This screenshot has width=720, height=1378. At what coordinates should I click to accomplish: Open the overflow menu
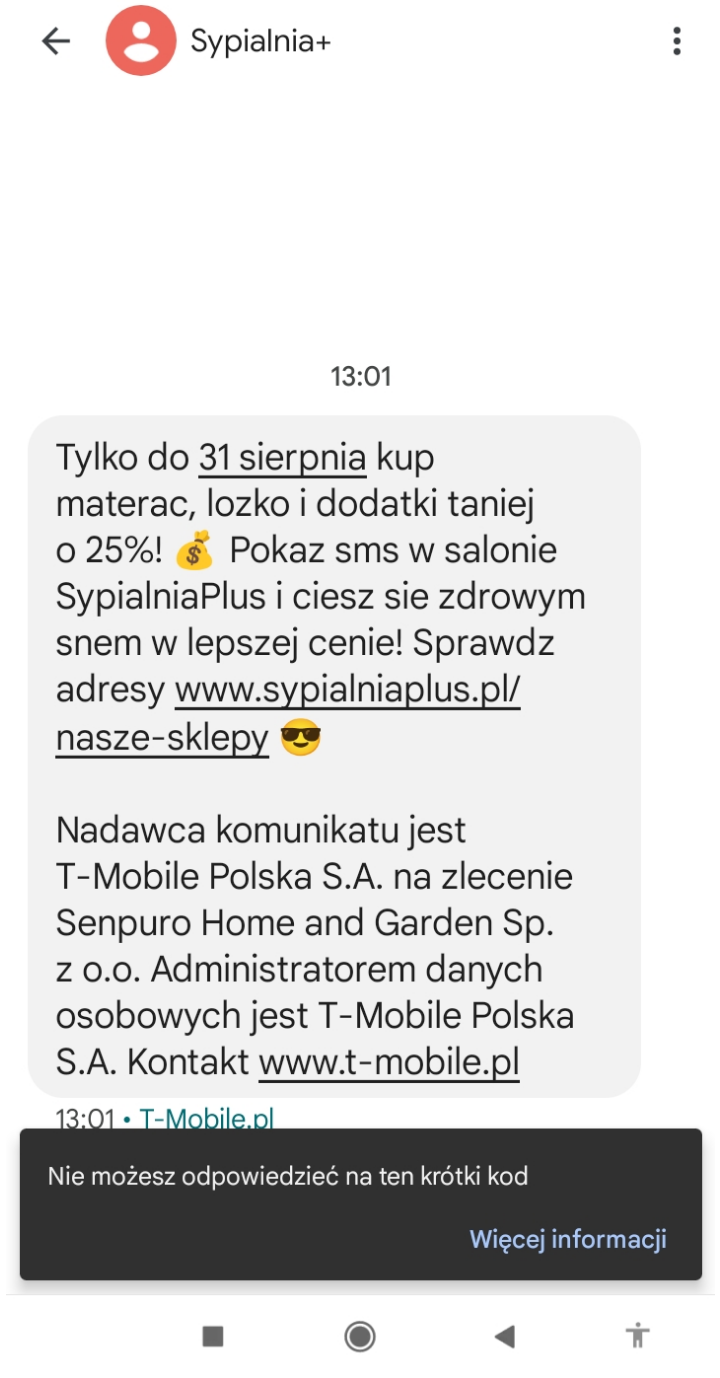[x=677, y=41]
